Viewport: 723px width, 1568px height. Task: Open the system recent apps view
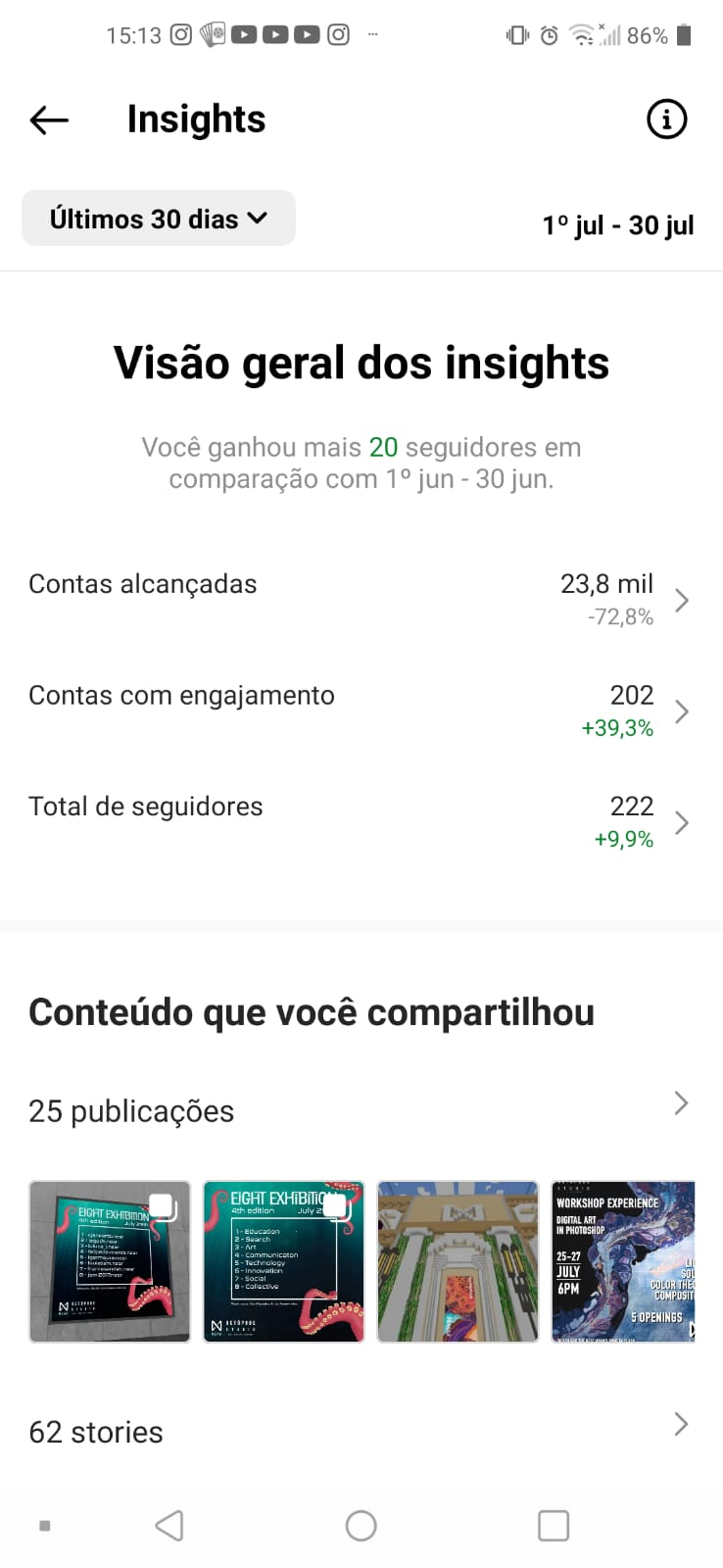[x=554, y=1525]
